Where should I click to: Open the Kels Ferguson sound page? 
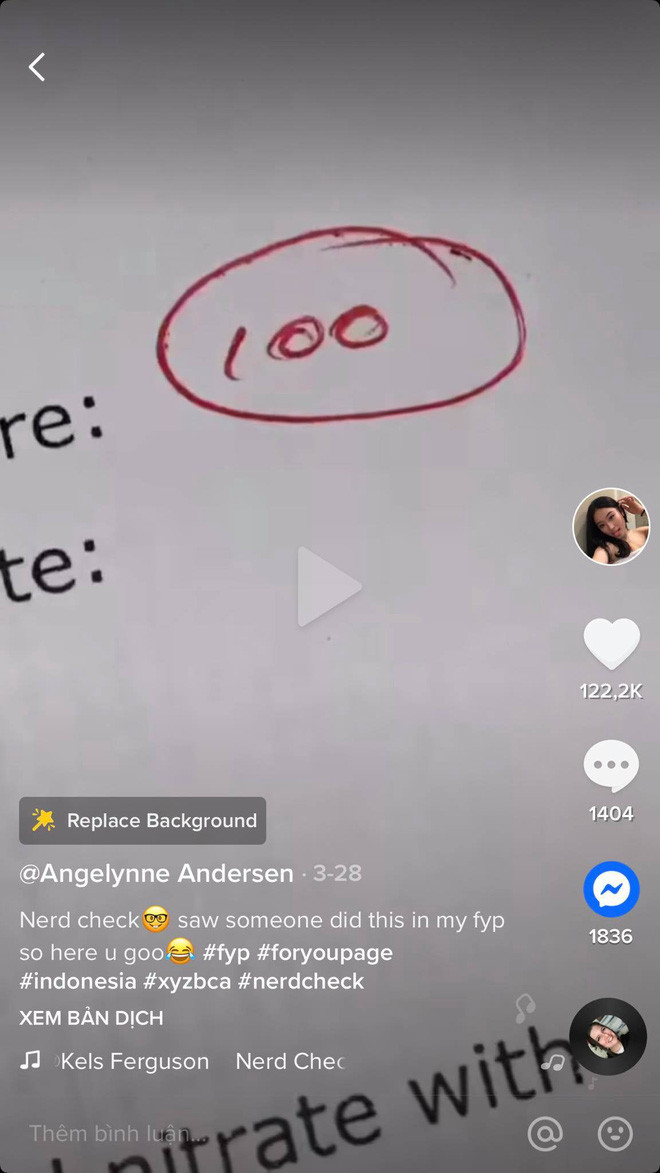pyautogui.click(x=135, y=1061)
